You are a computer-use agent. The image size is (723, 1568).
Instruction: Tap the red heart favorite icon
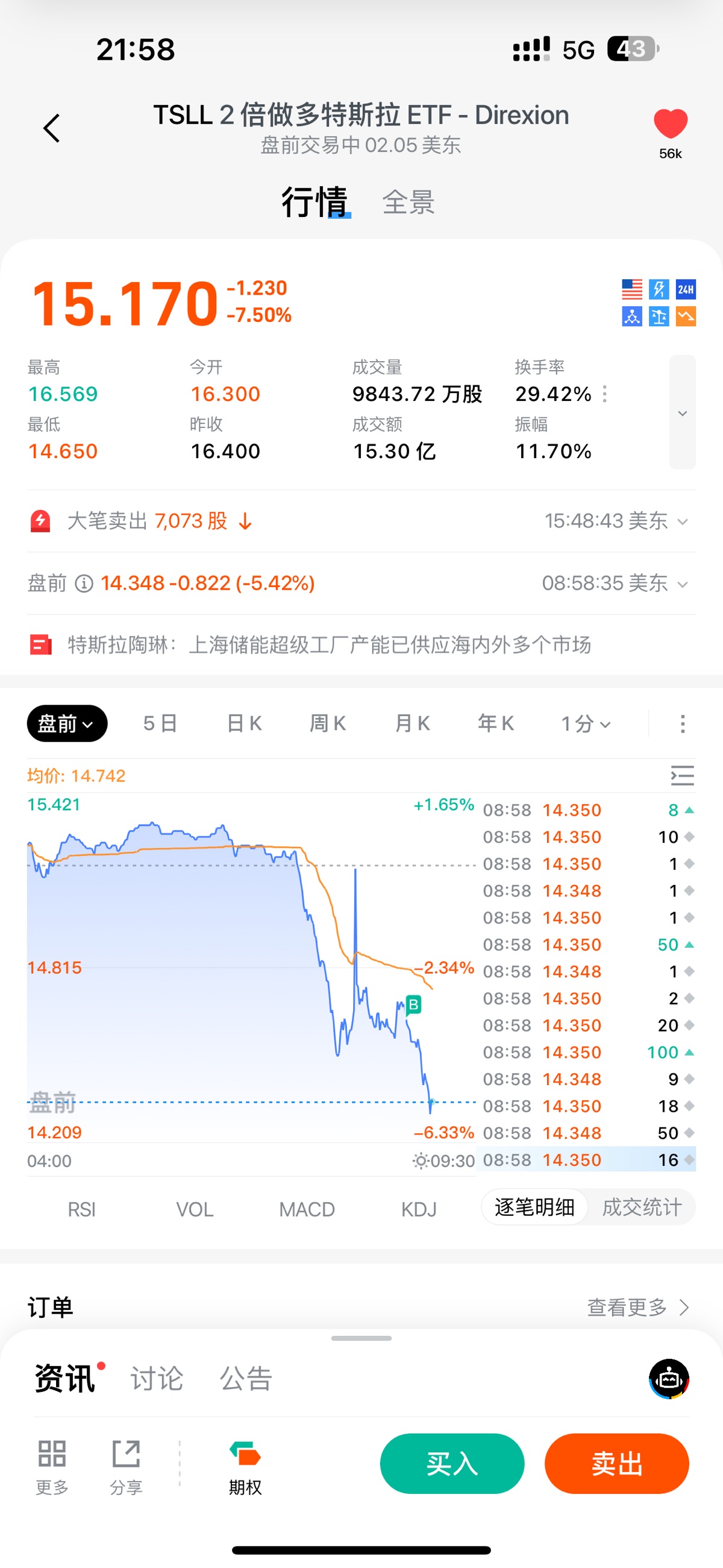670,124
